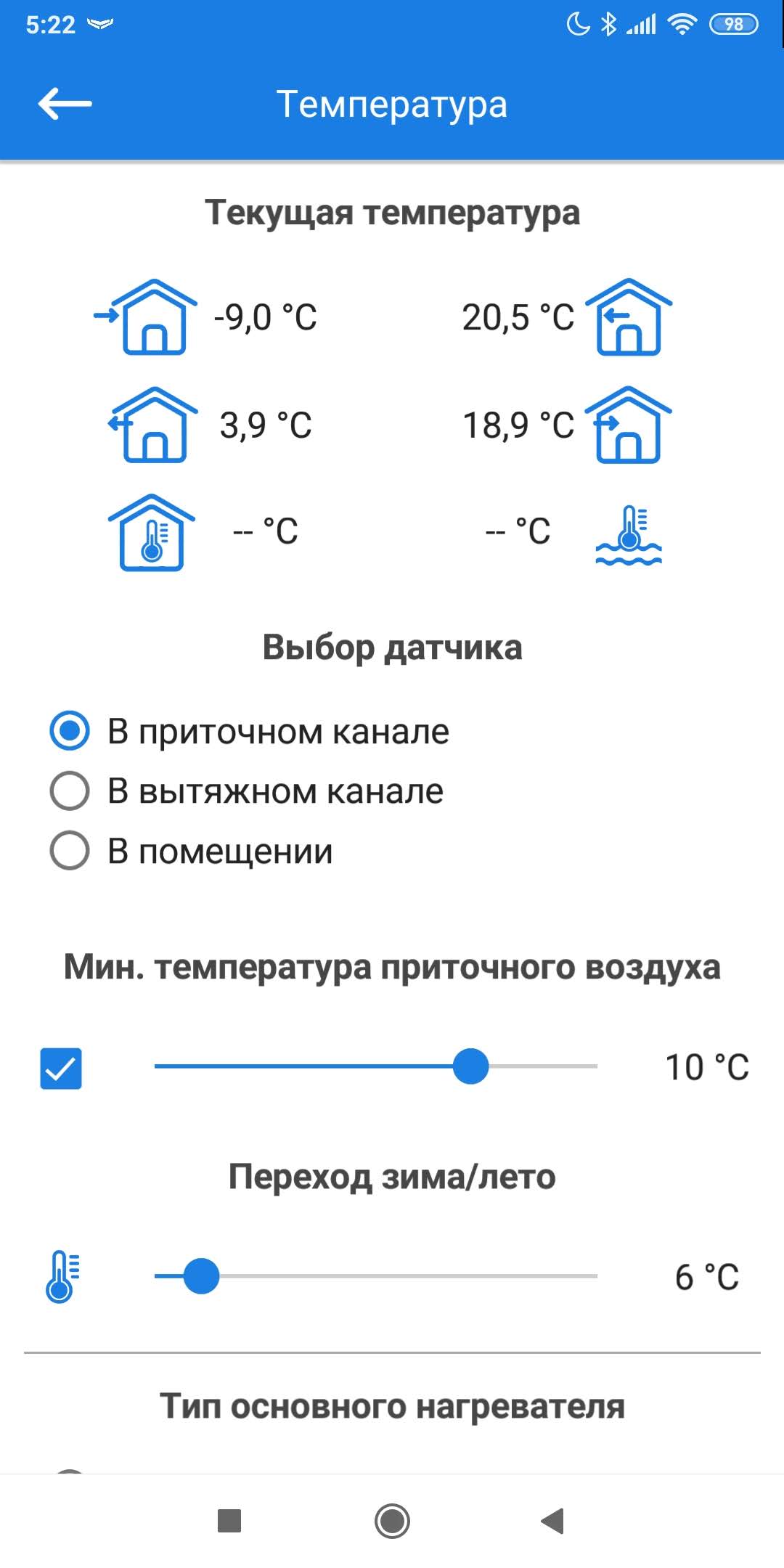Tap the system home button
This screenshot has width=784, height=1568.
coord(392,1520)
